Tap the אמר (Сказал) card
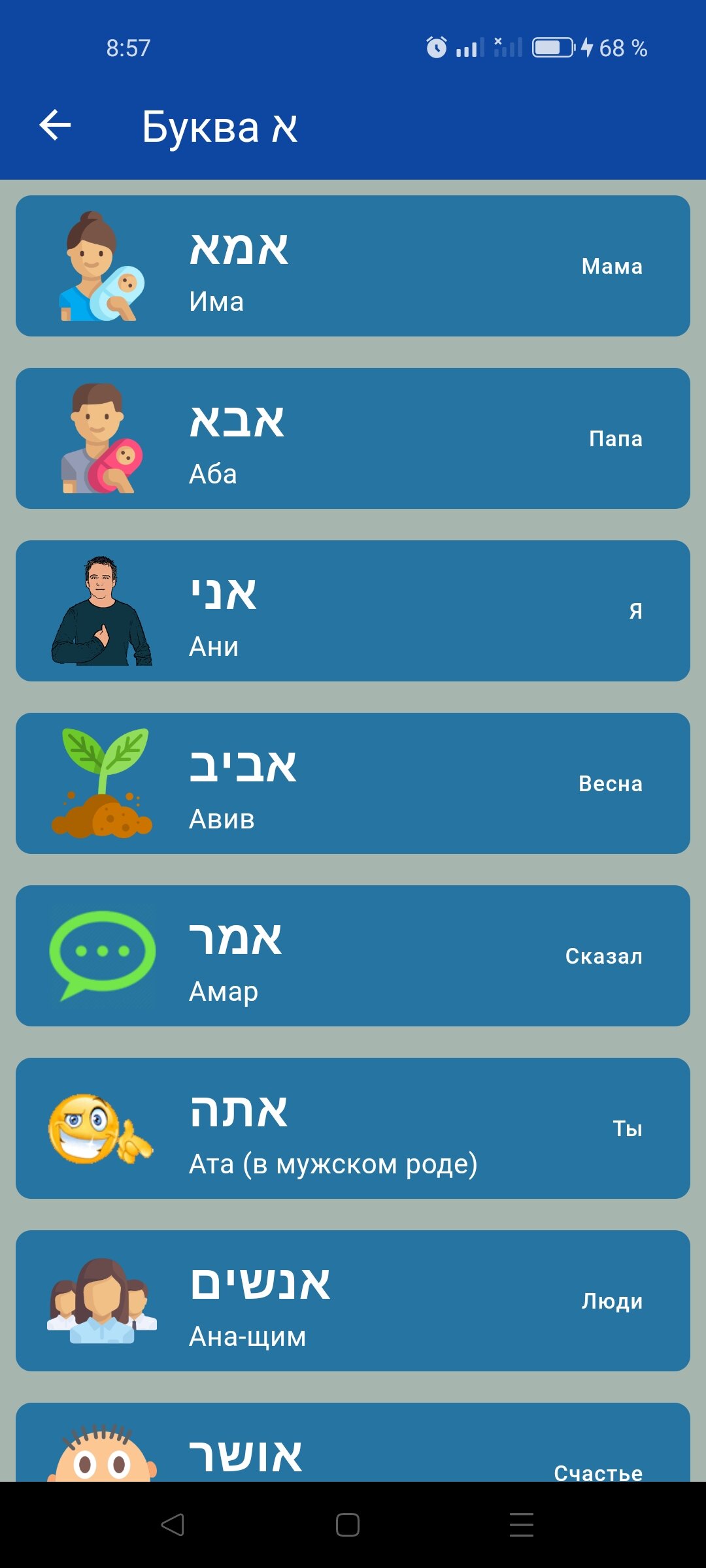The width and height of the screenshot is (706, 1568). click(x=353, y=956)
